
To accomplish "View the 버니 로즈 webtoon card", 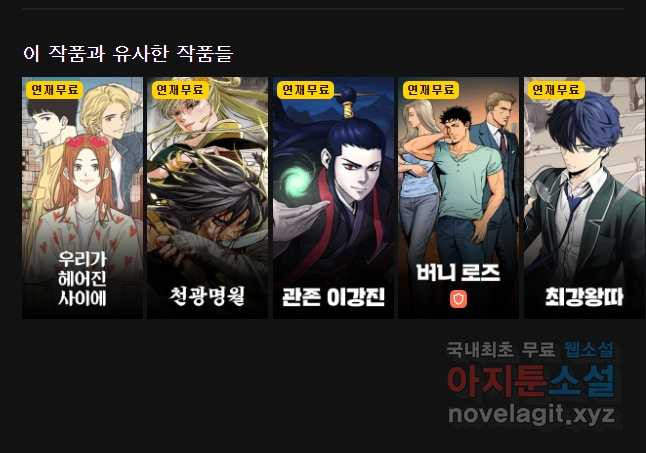I will (x=458, y=198).
